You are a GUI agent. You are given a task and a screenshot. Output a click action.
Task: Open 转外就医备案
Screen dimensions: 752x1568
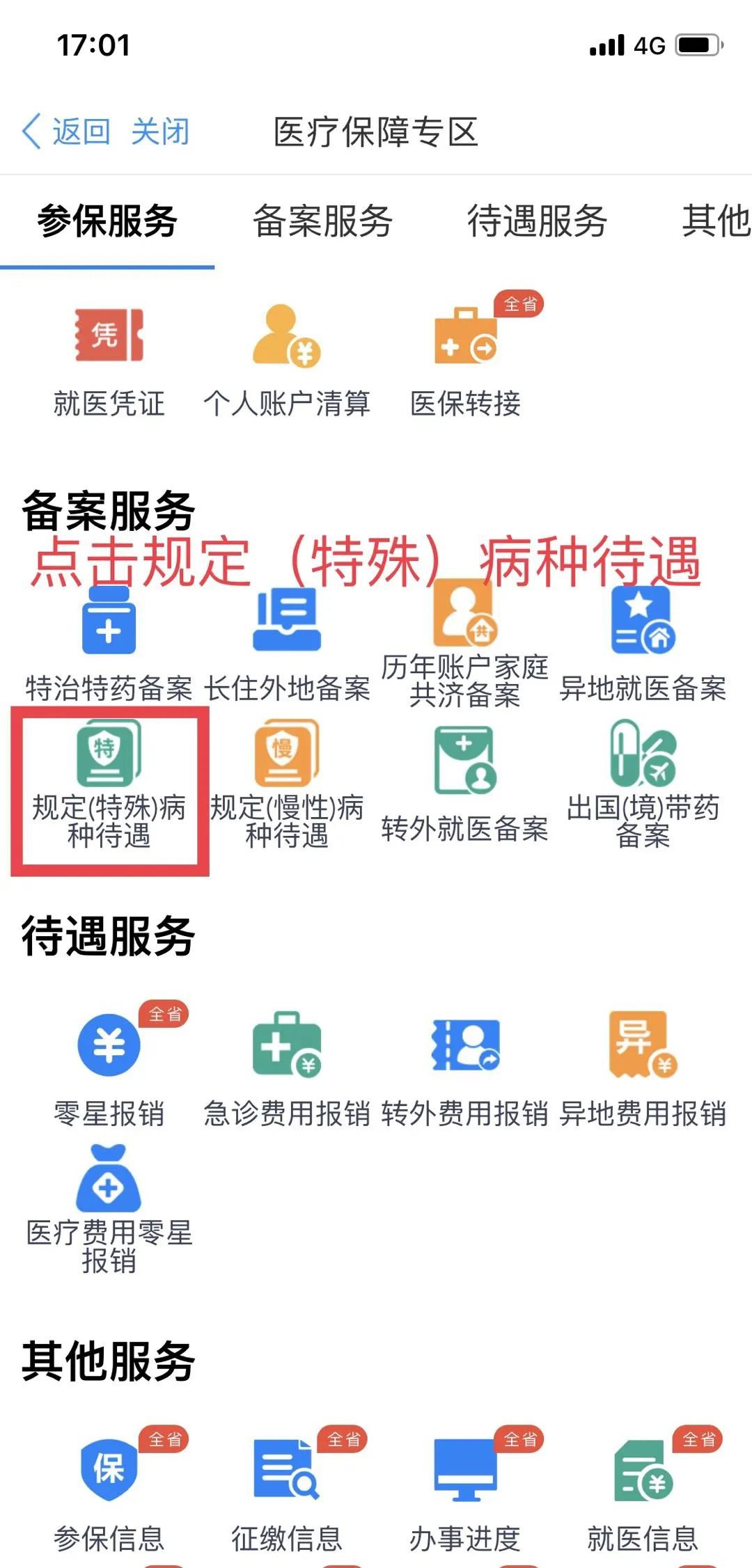(465, 786)
